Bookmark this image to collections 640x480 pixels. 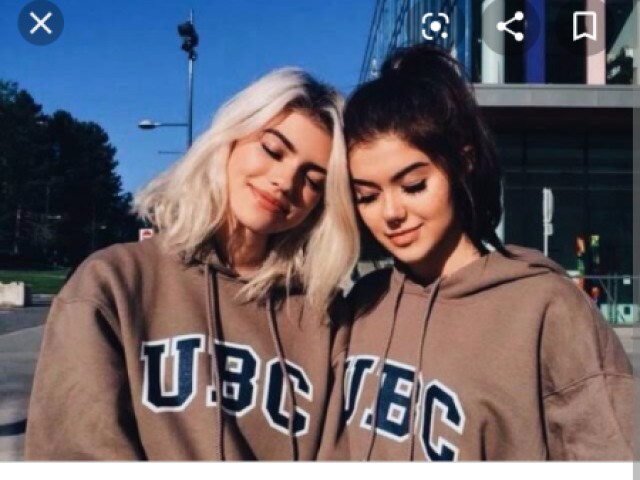click(584, 26)
